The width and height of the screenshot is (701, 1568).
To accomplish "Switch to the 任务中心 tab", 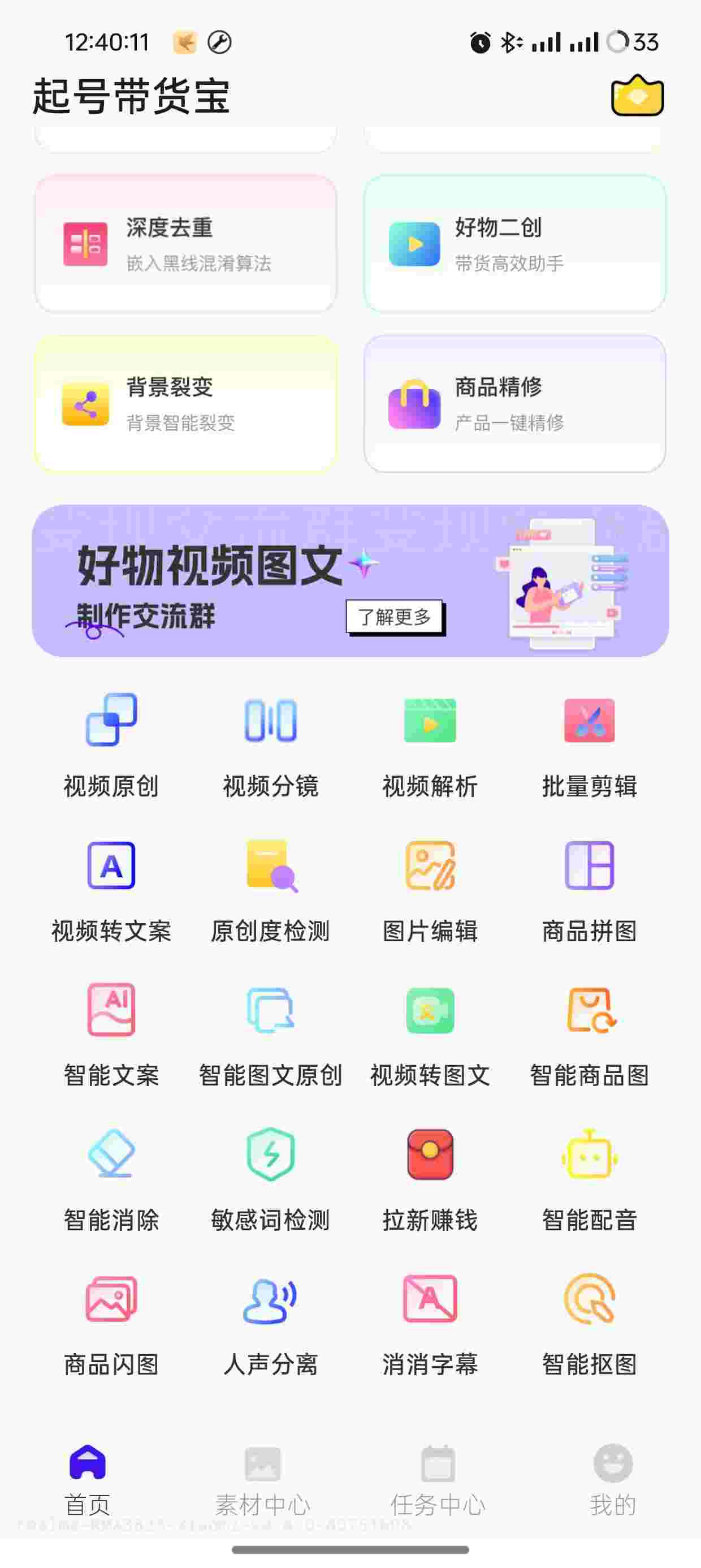I will tap(438, 1480).
